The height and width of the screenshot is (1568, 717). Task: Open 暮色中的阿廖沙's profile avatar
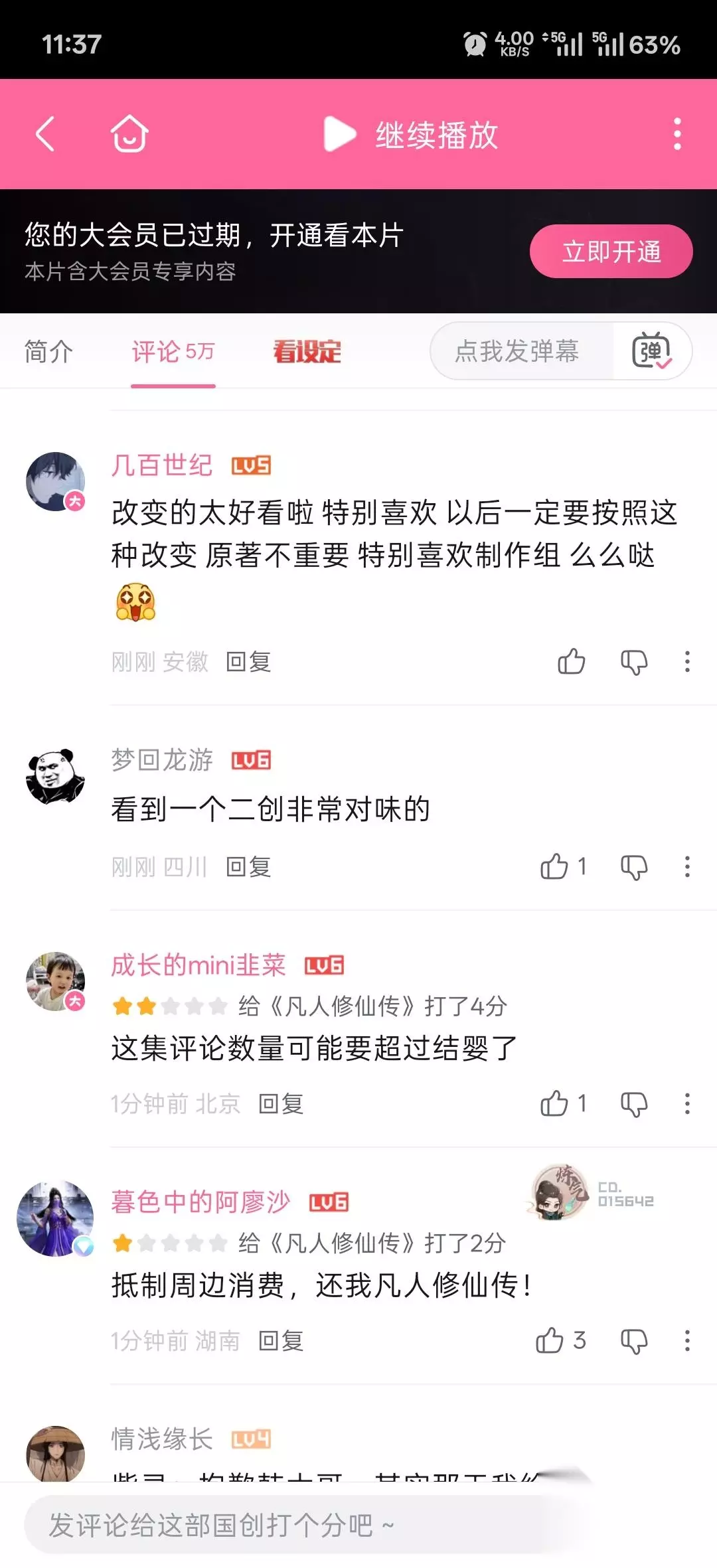[x=55, y=1219]
